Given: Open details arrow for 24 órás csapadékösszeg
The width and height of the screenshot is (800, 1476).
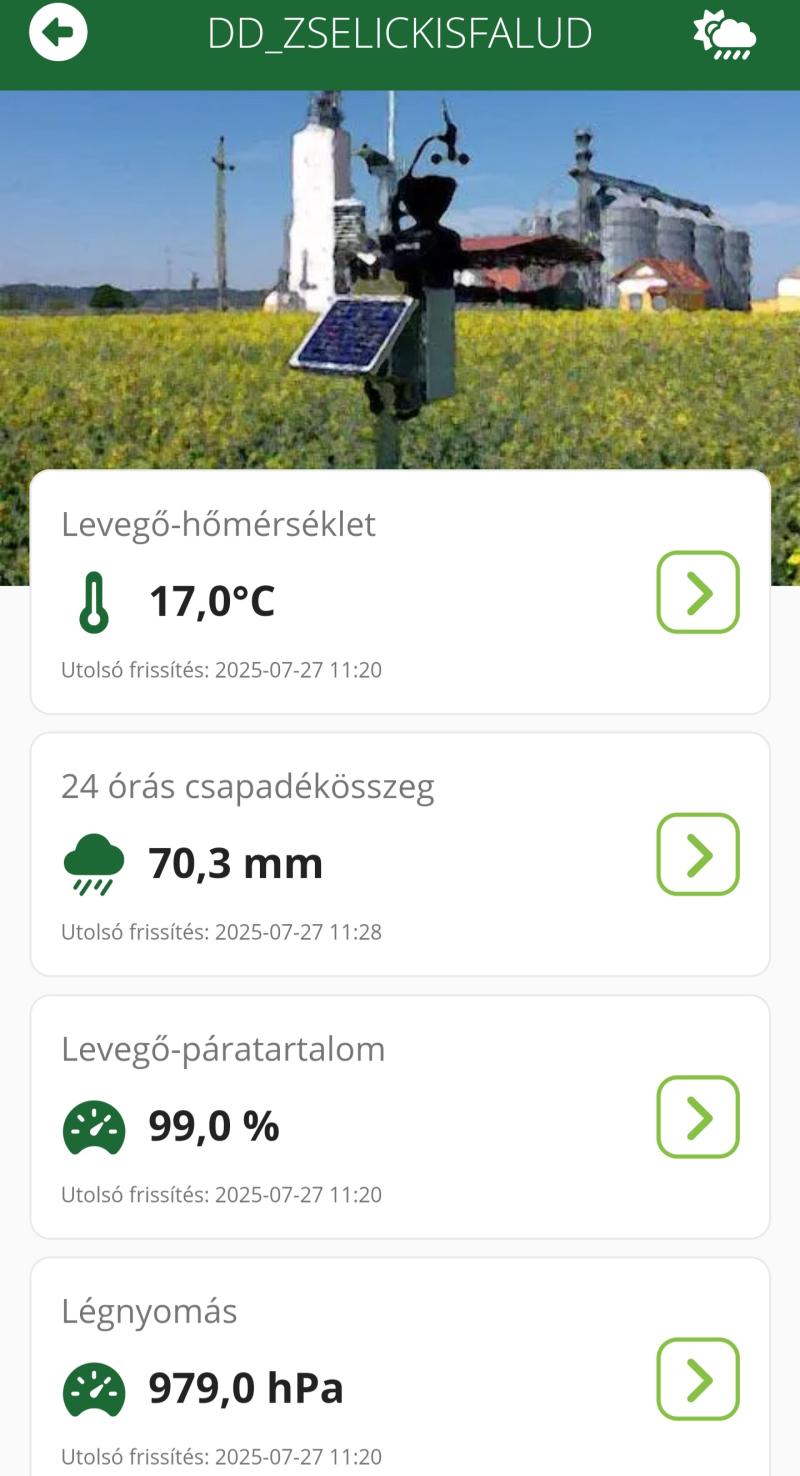Looking at the screenshot, I should pyautogui.click(x=698, y=854).
